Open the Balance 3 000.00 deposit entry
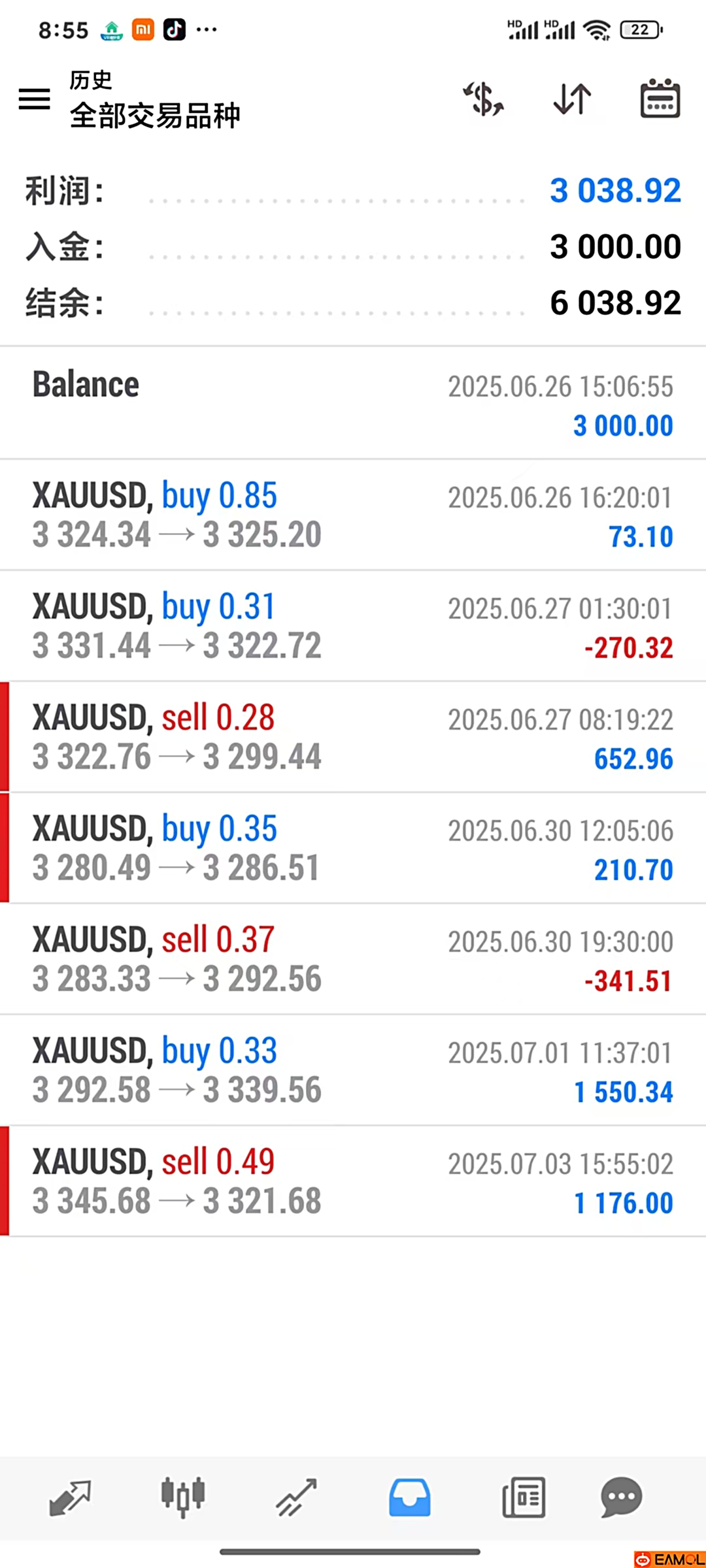The height and width of the screenshot is (1568, 706). click(353, 403)
